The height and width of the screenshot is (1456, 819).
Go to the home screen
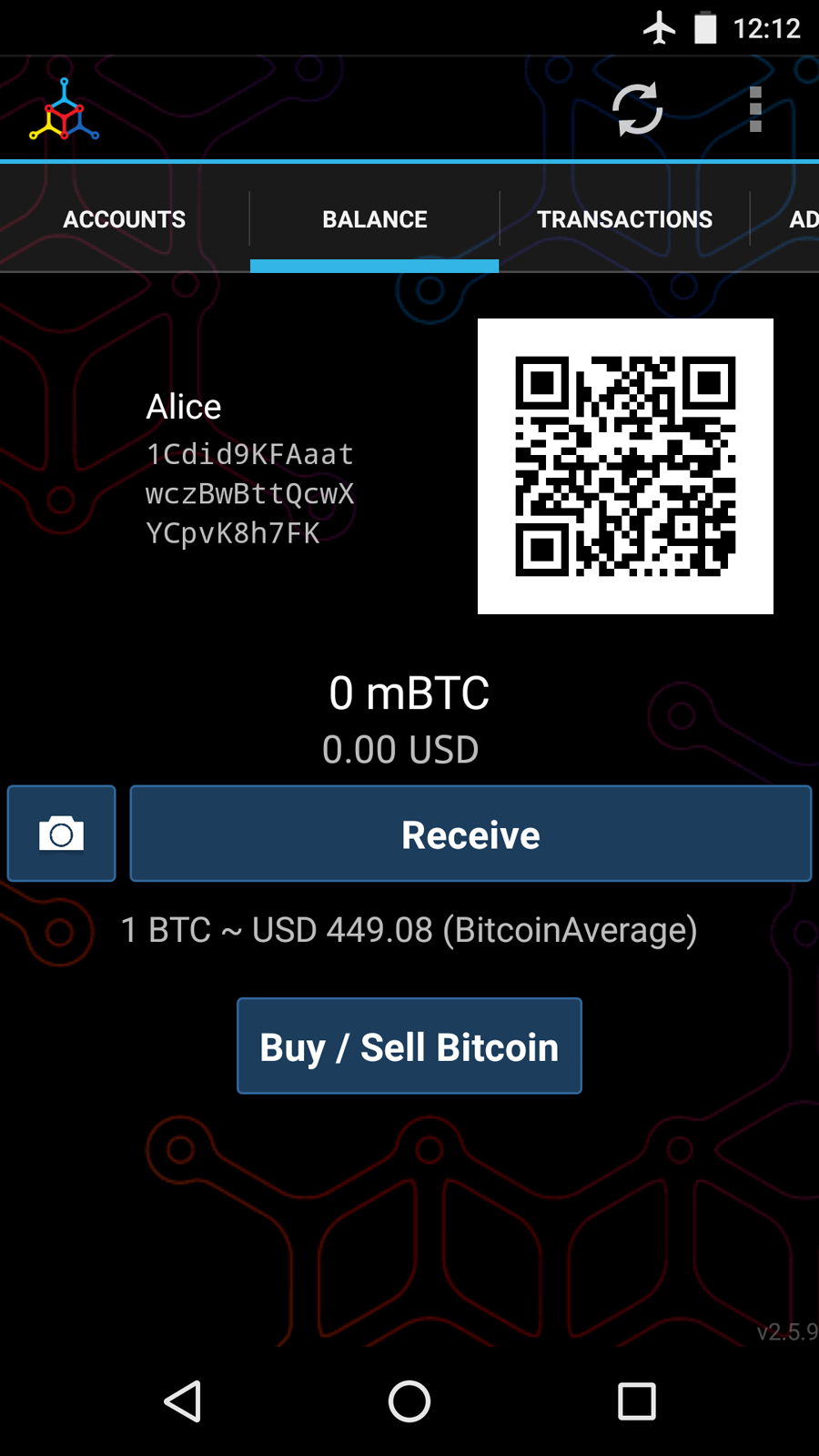[x=409, y=1400]
